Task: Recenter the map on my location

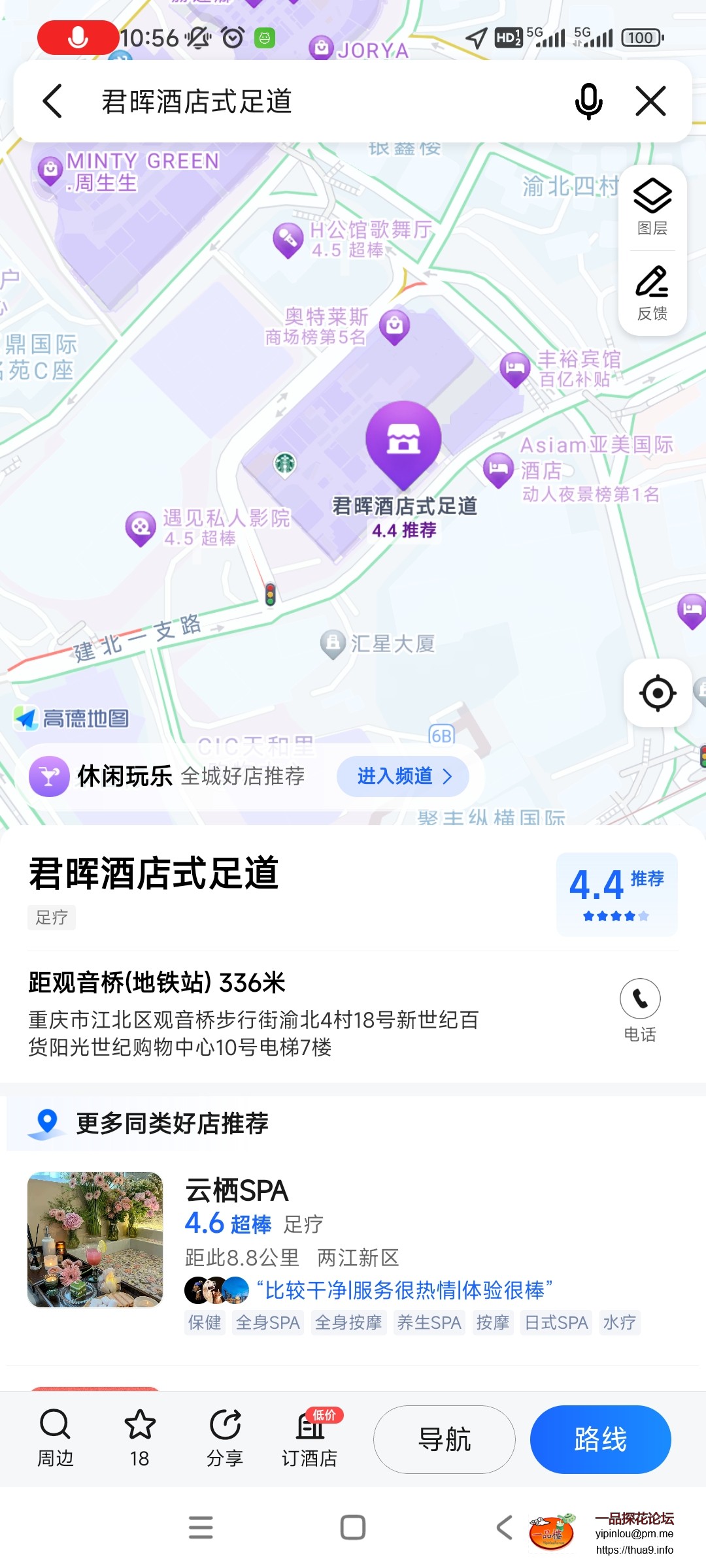Action: click(657, 693)
